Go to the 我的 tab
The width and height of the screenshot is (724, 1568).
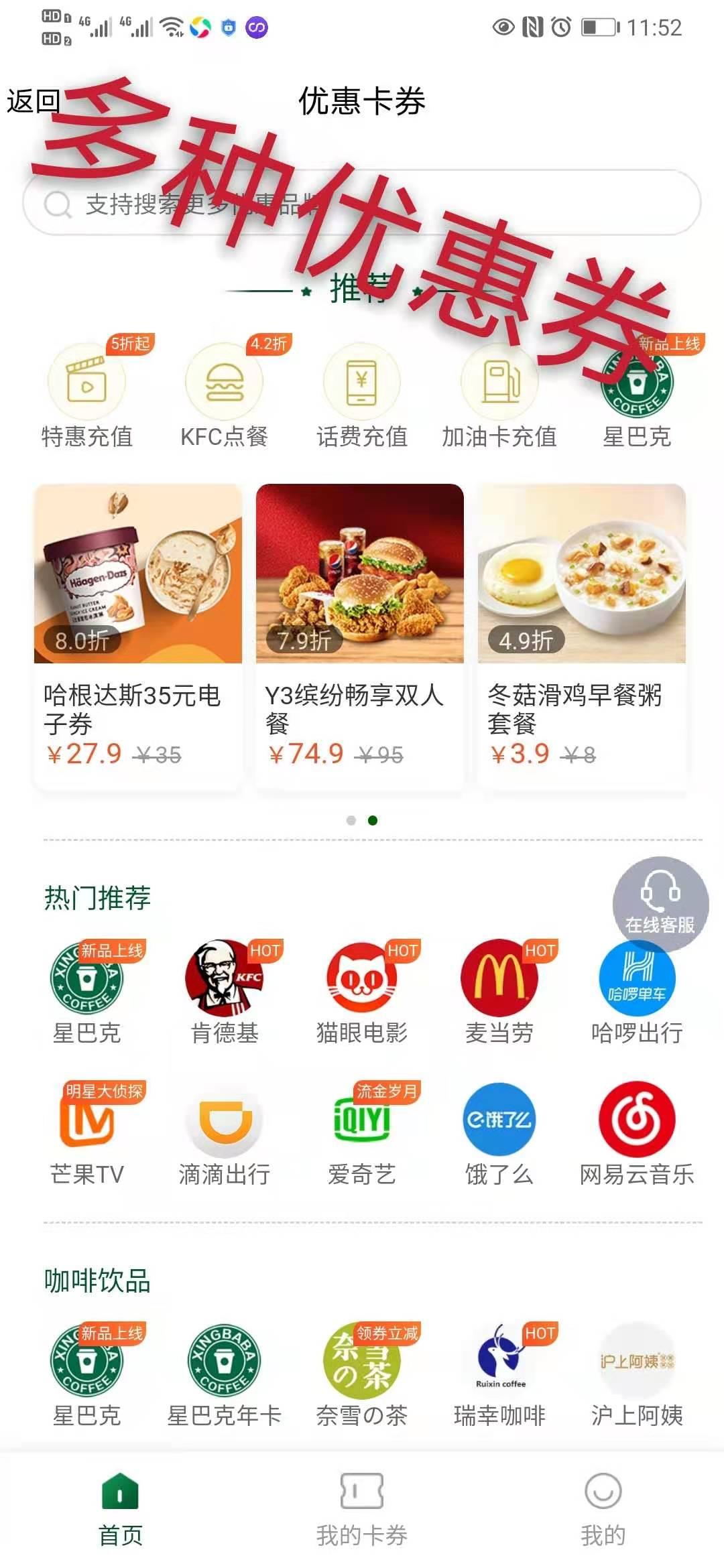[603, 1509]
